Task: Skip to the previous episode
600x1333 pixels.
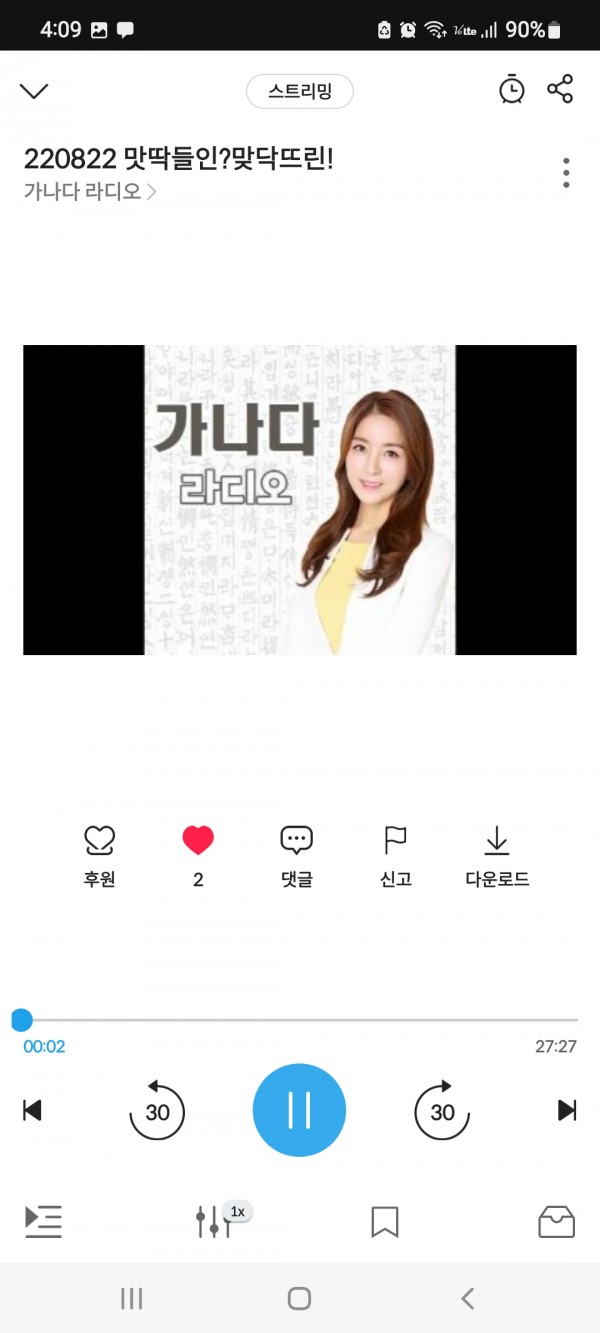Action: pyautogui.click(x=33, y=1110)
